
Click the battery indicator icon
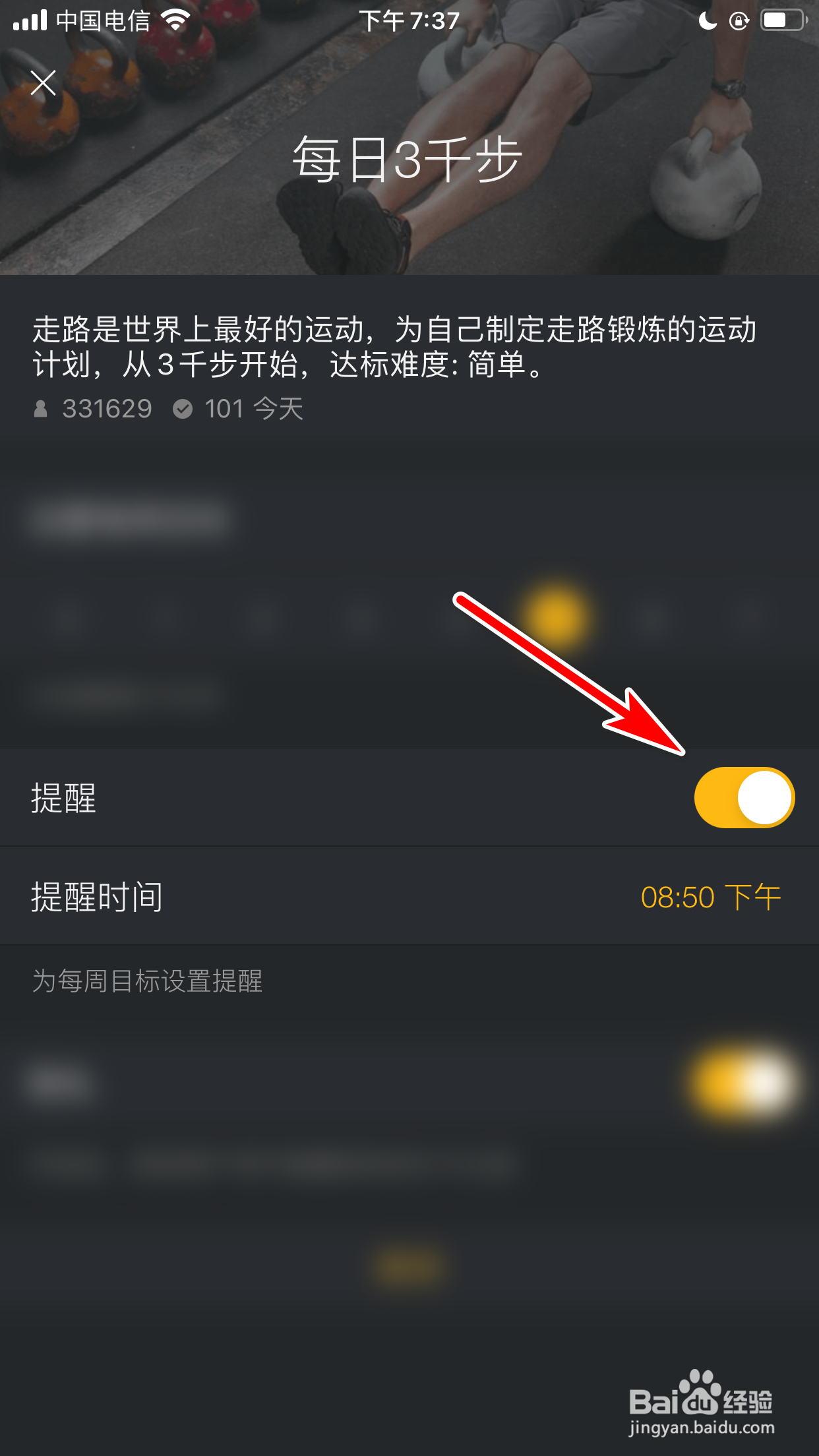781,20
